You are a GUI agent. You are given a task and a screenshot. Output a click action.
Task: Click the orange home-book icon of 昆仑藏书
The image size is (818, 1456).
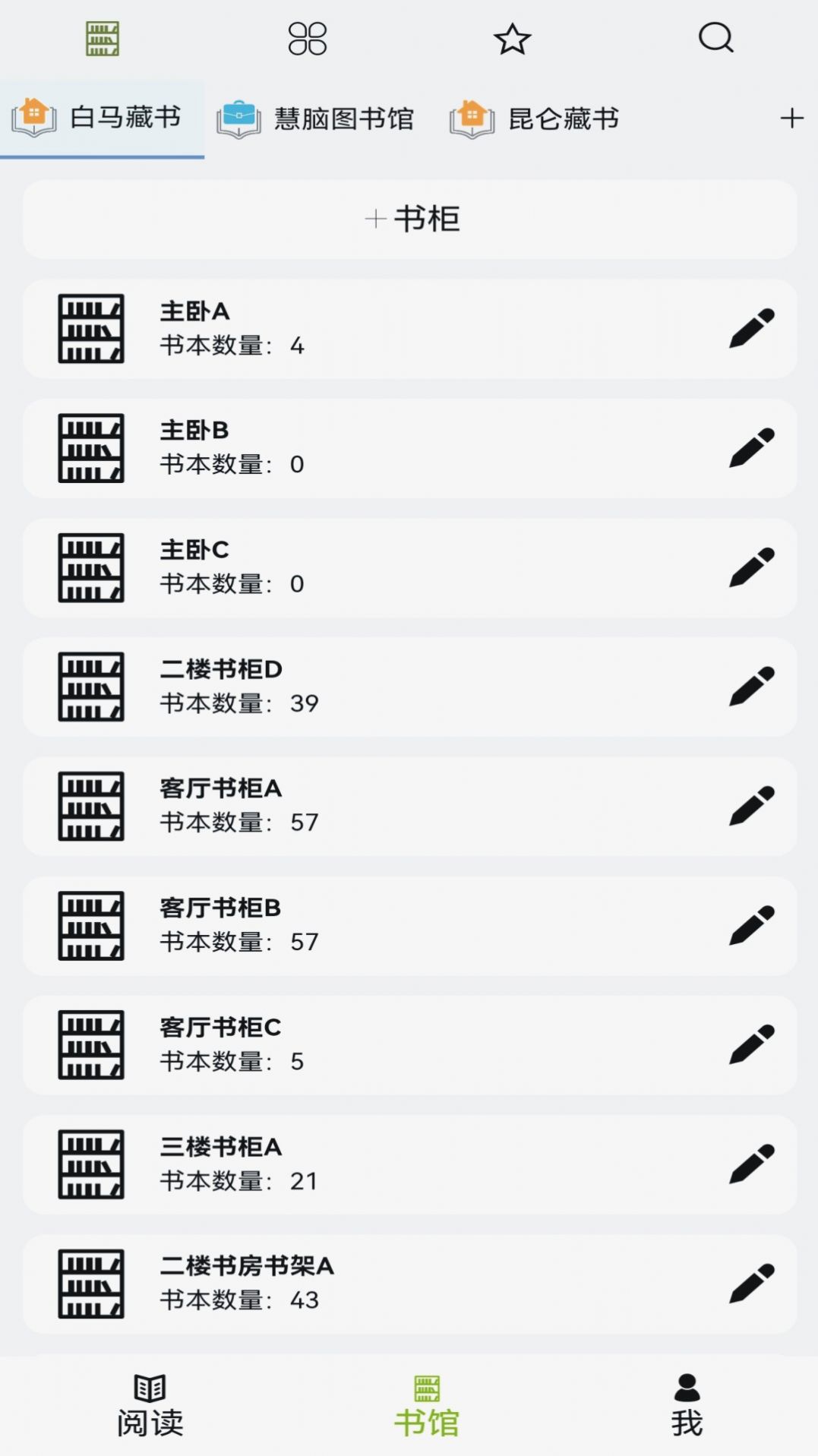471,118
